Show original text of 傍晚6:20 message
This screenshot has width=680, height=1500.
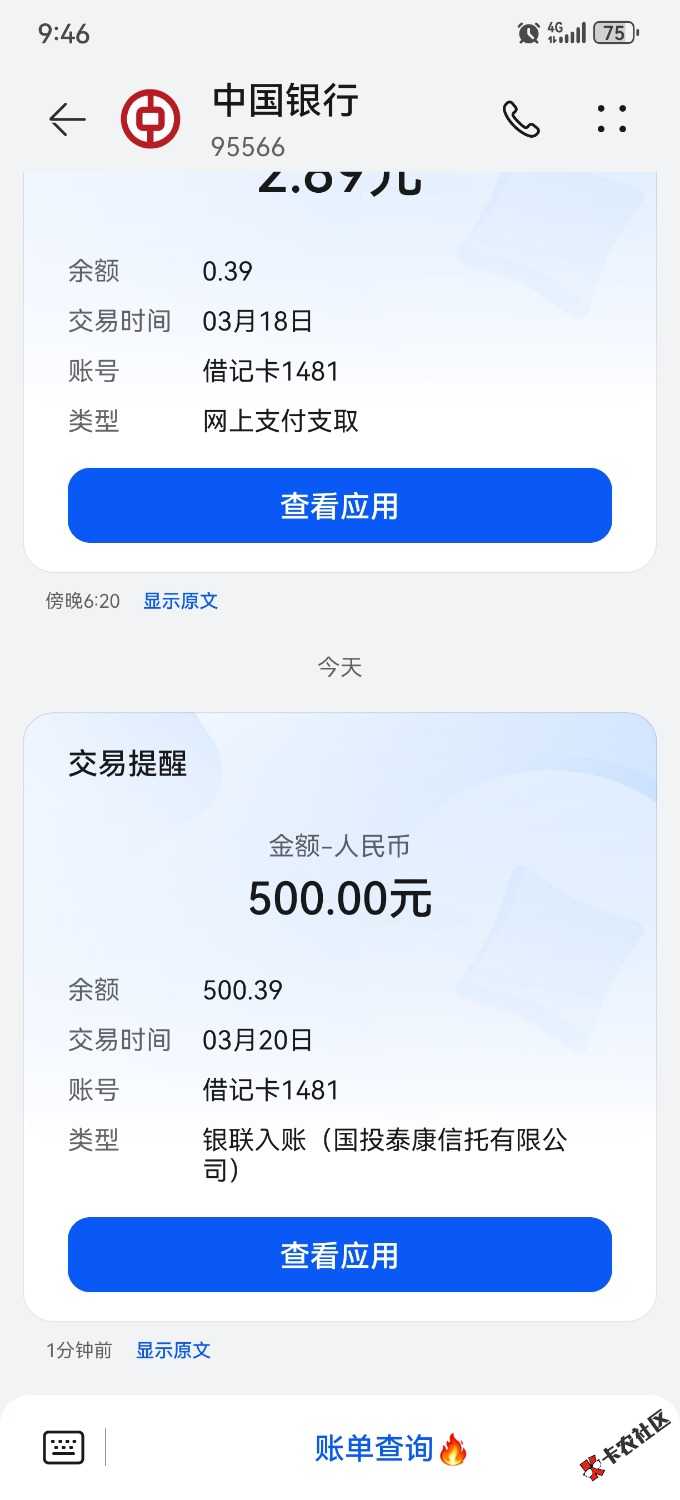[x=180, y=601]
